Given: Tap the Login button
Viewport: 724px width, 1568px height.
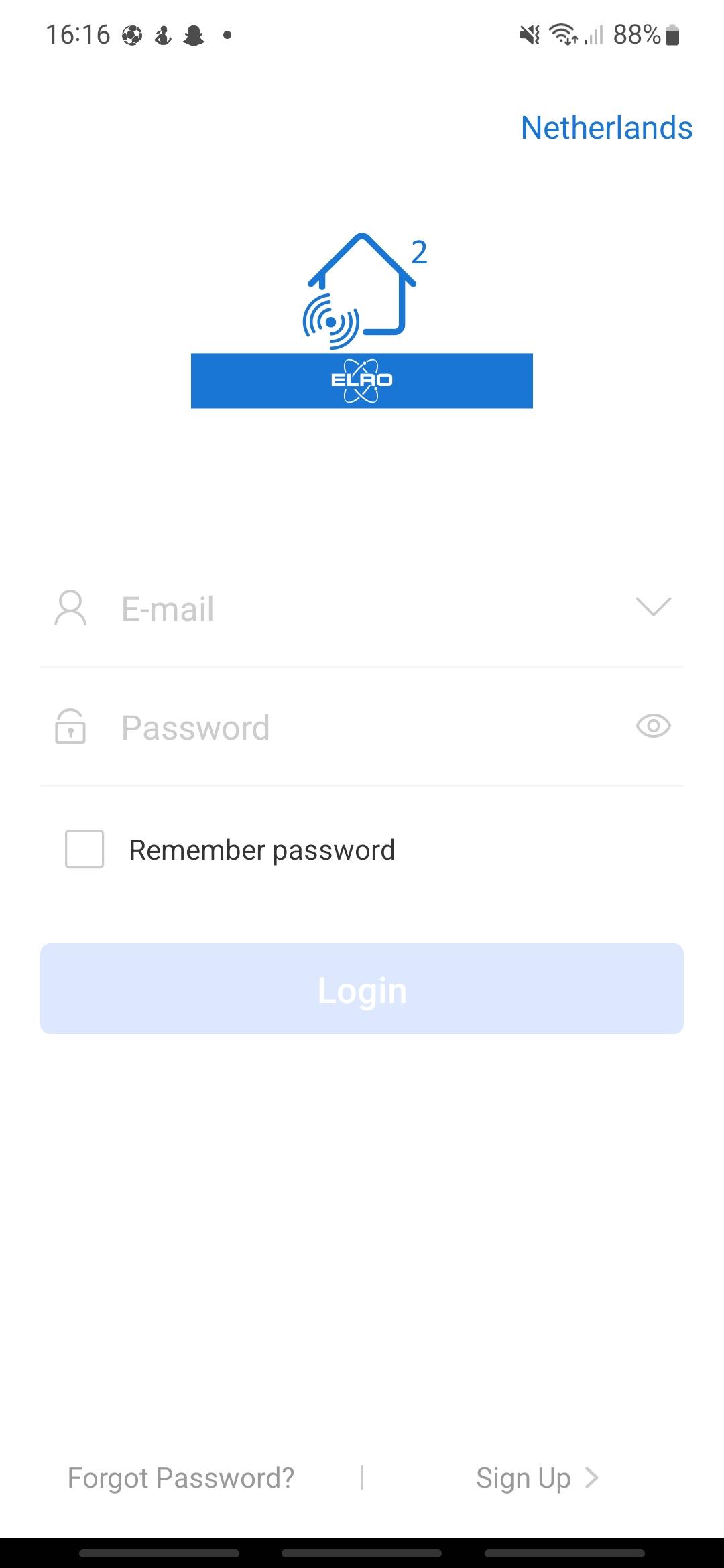Looking at the screenshot, I should coord(362,988).
